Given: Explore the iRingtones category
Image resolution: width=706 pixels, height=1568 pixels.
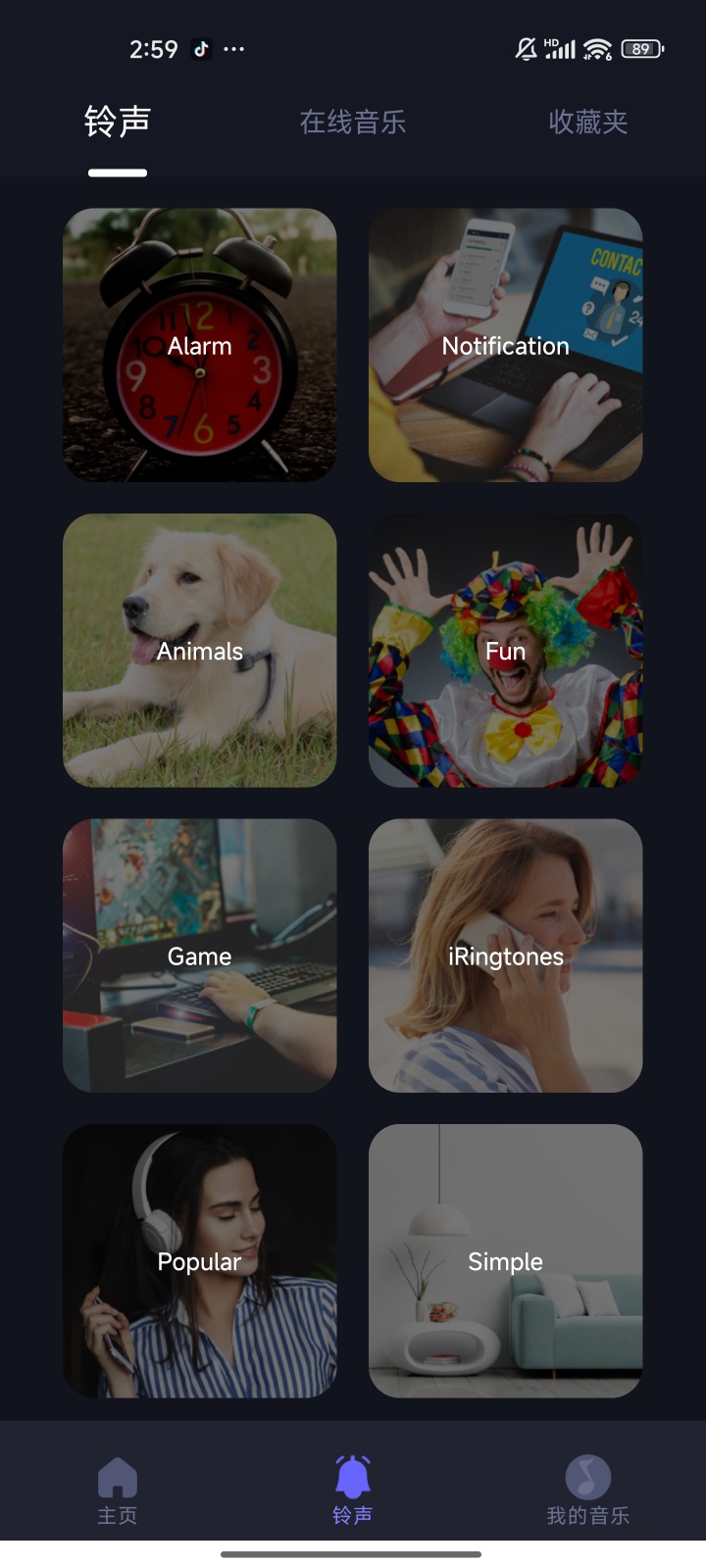Looking at the screenshot, I should click(505, 955).
